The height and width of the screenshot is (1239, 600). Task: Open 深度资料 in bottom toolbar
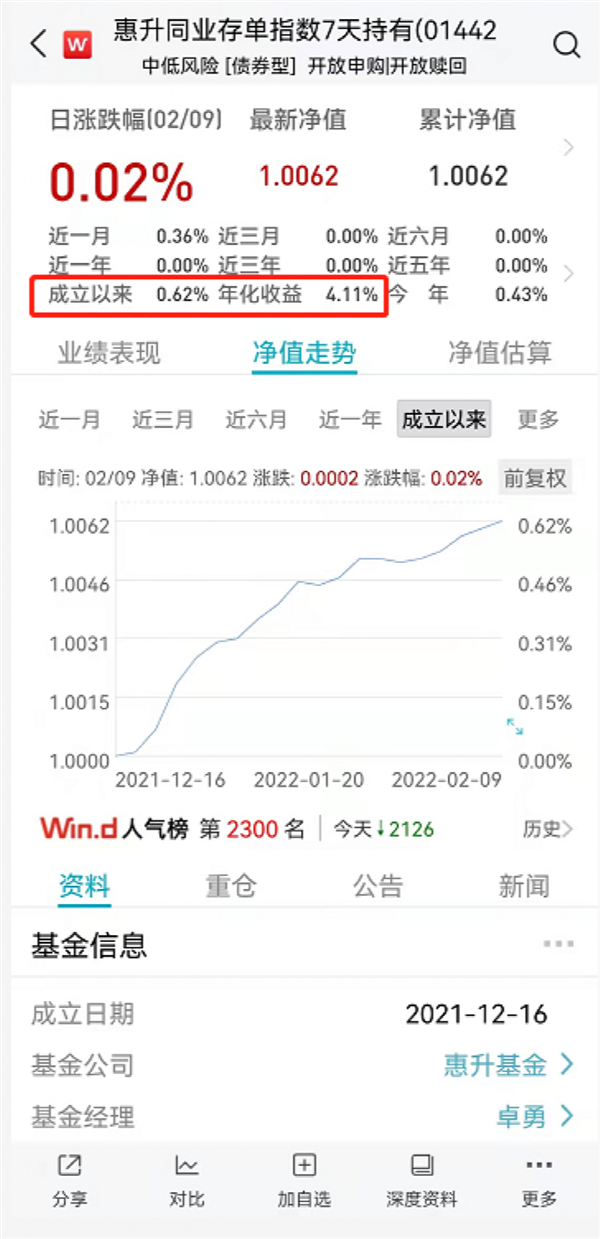click(x=421, y=1181)
